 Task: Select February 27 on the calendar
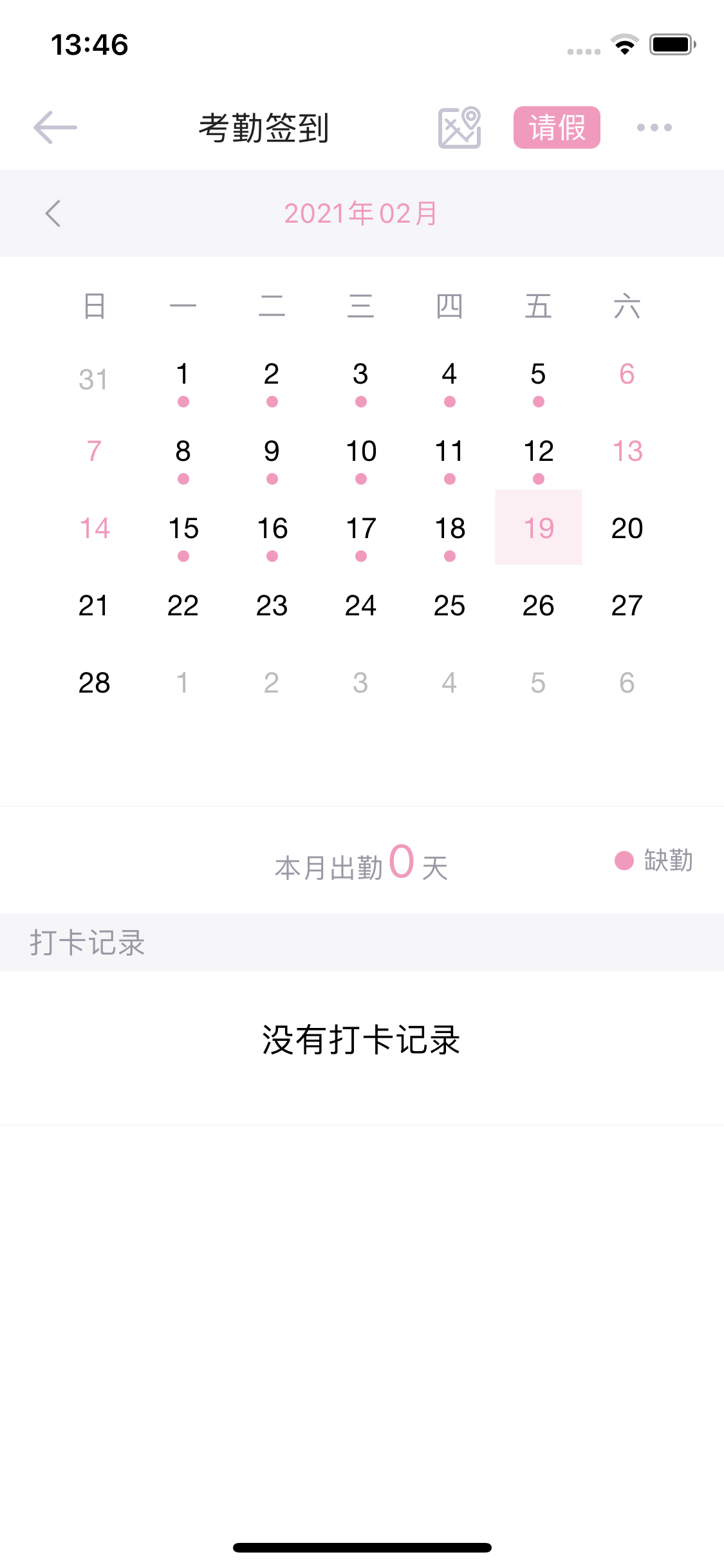(x=627, y=606)
